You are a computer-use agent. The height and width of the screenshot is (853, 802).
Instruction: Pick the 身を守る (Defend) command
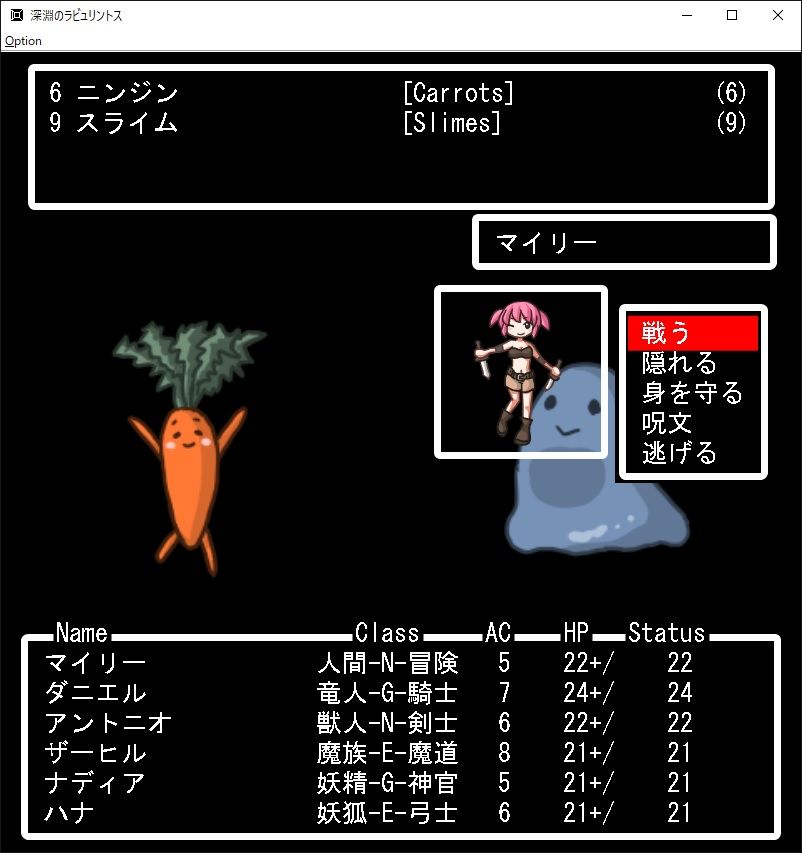tap(692, 393)
